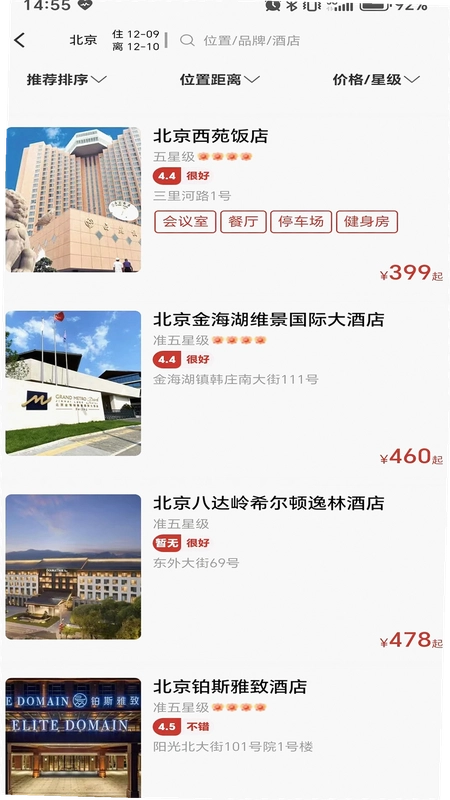Tap the 北京 city selector

coord(83,40)
